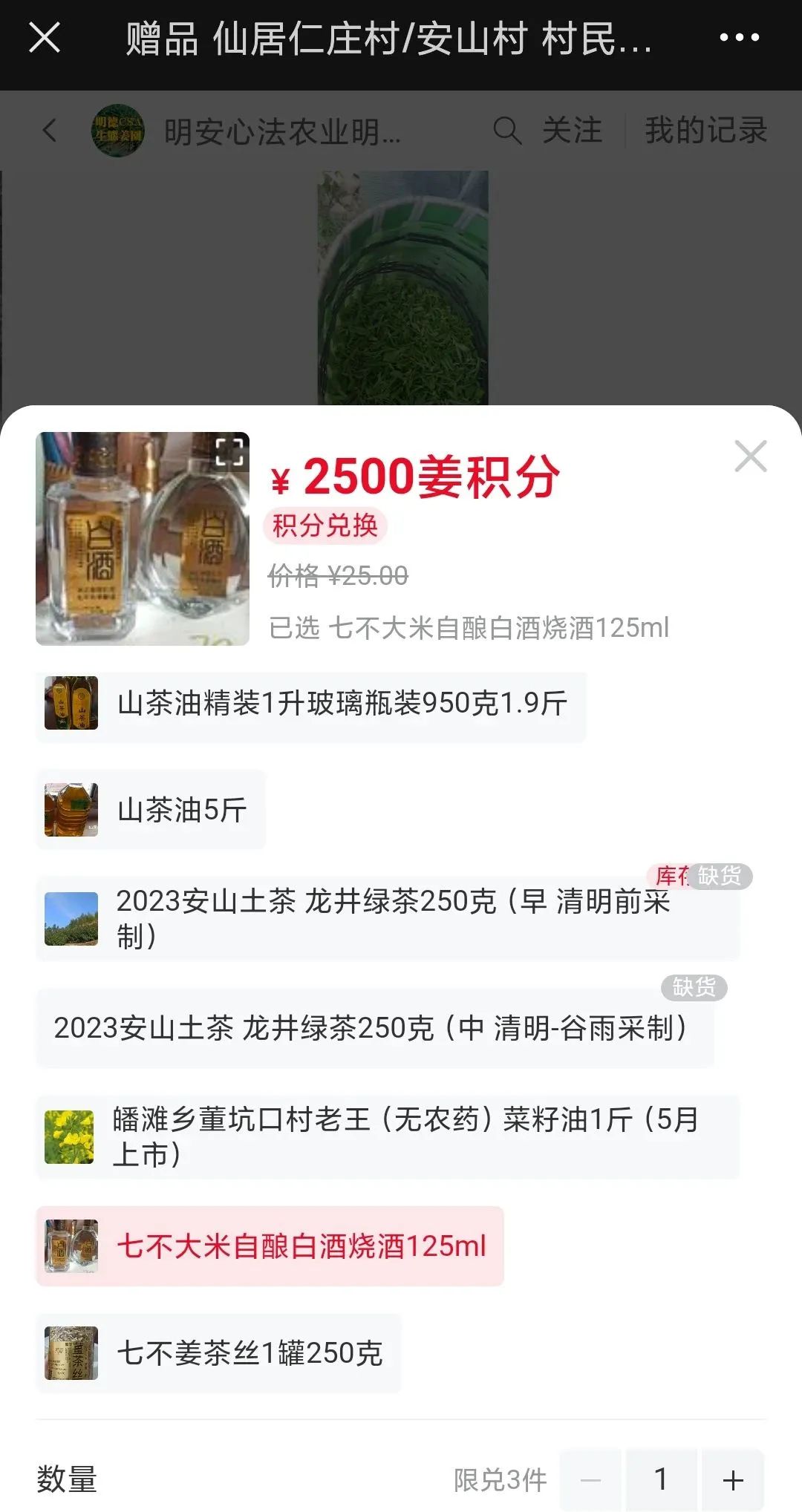The width and height of the screenshot is (802, 1512).
Task: Select 山茶油精装1升玻璃瓶装 variant
Action: [312, 704]
